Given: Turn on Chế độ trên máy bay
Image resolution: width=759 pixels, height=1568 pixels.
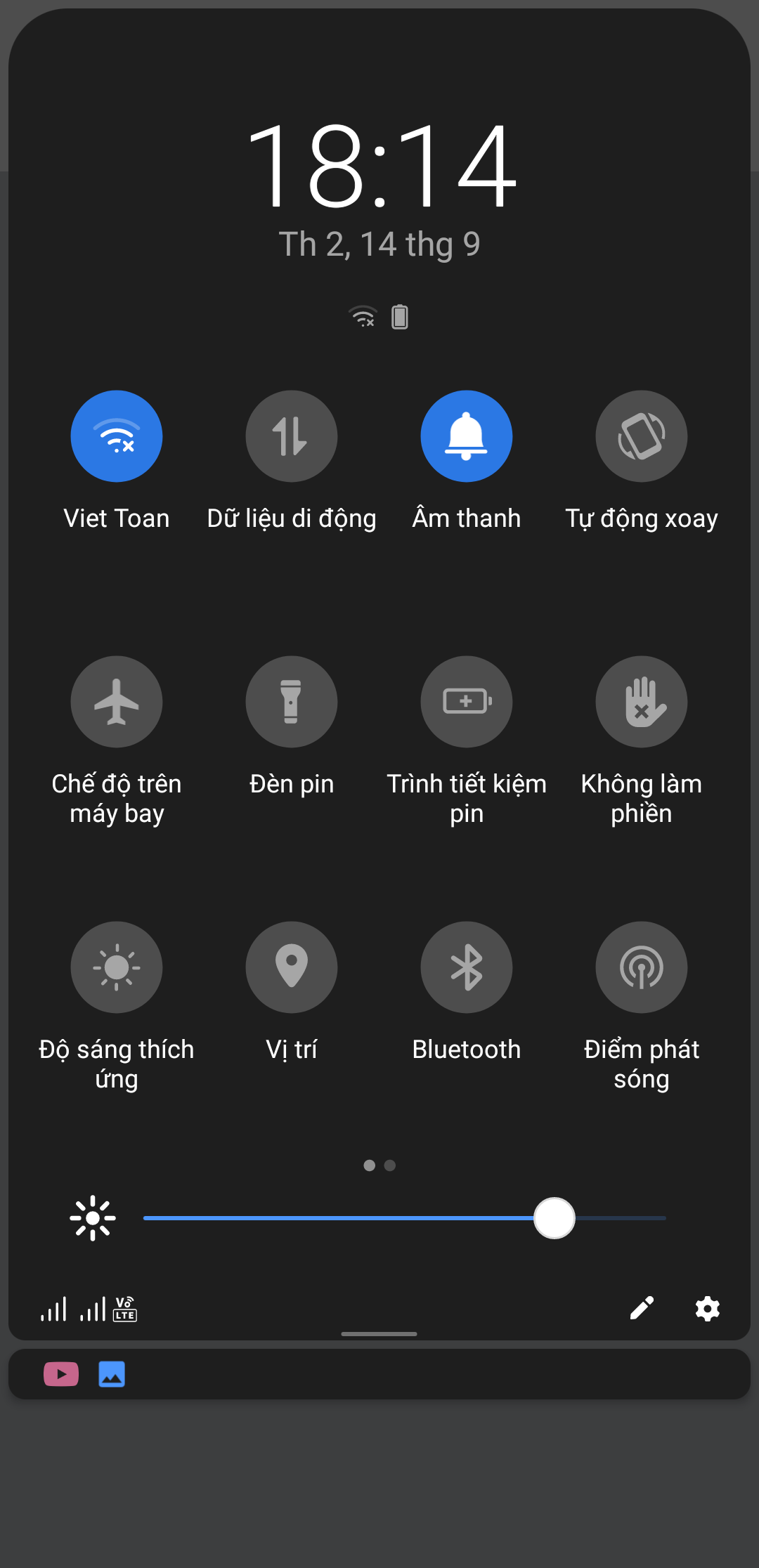Looking at the screenshot, I should [117, 702].
